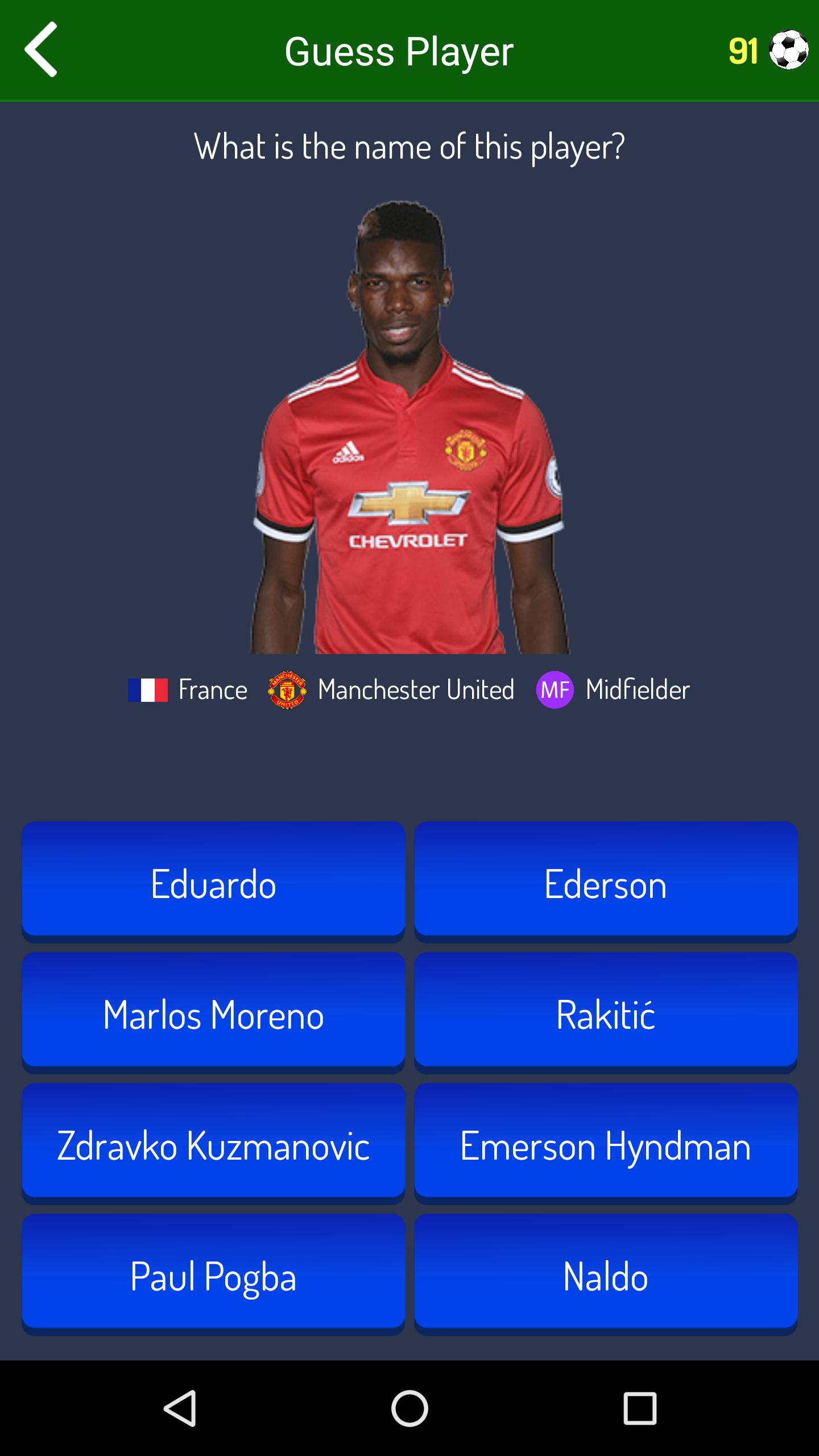Select Emerson Hyndman as the player

pos(606,1145)
